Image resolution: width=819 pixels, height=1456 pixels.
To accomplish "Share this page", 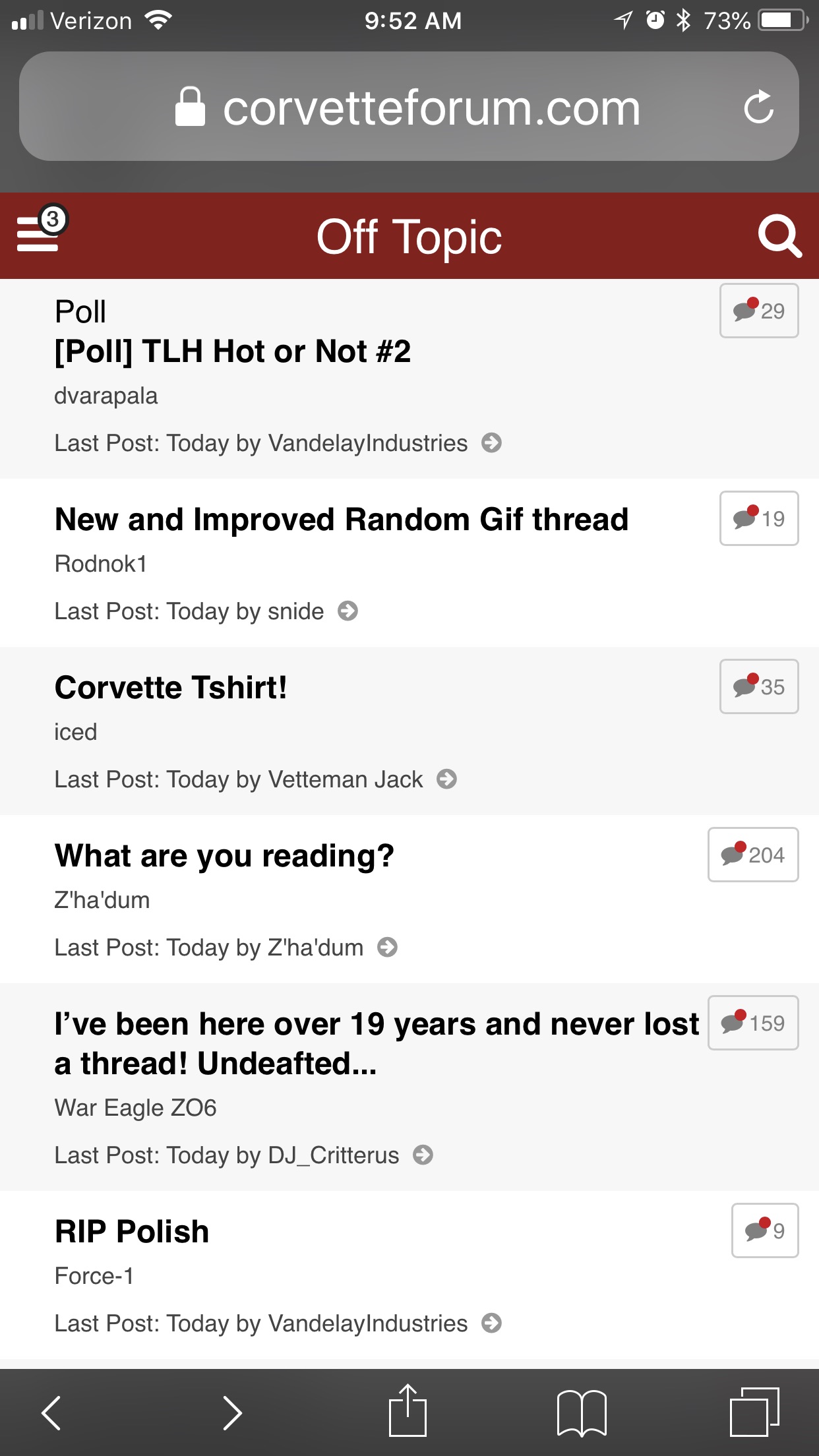I will (408, 1411).
